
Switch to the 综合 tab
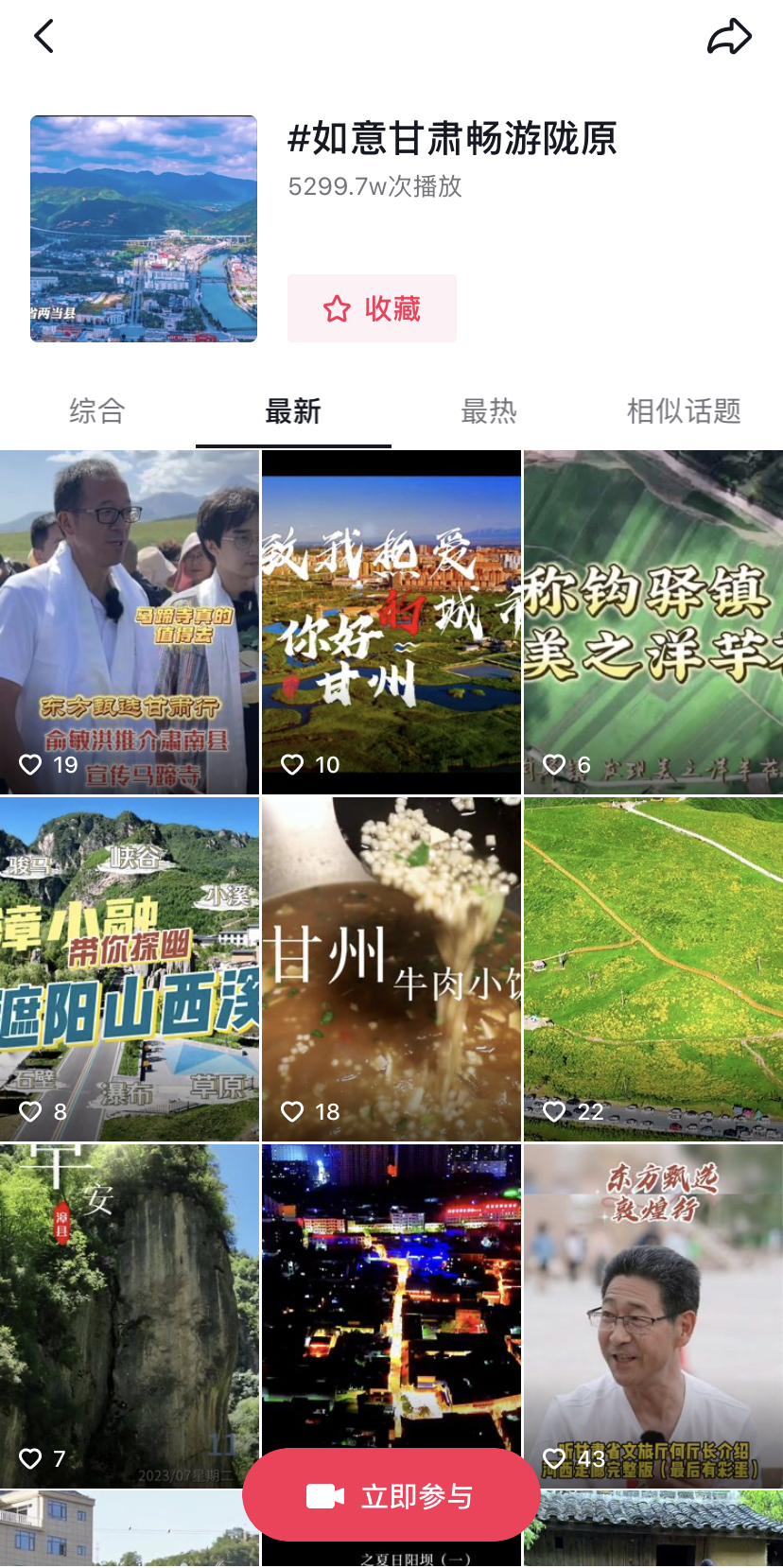(97, 411)
